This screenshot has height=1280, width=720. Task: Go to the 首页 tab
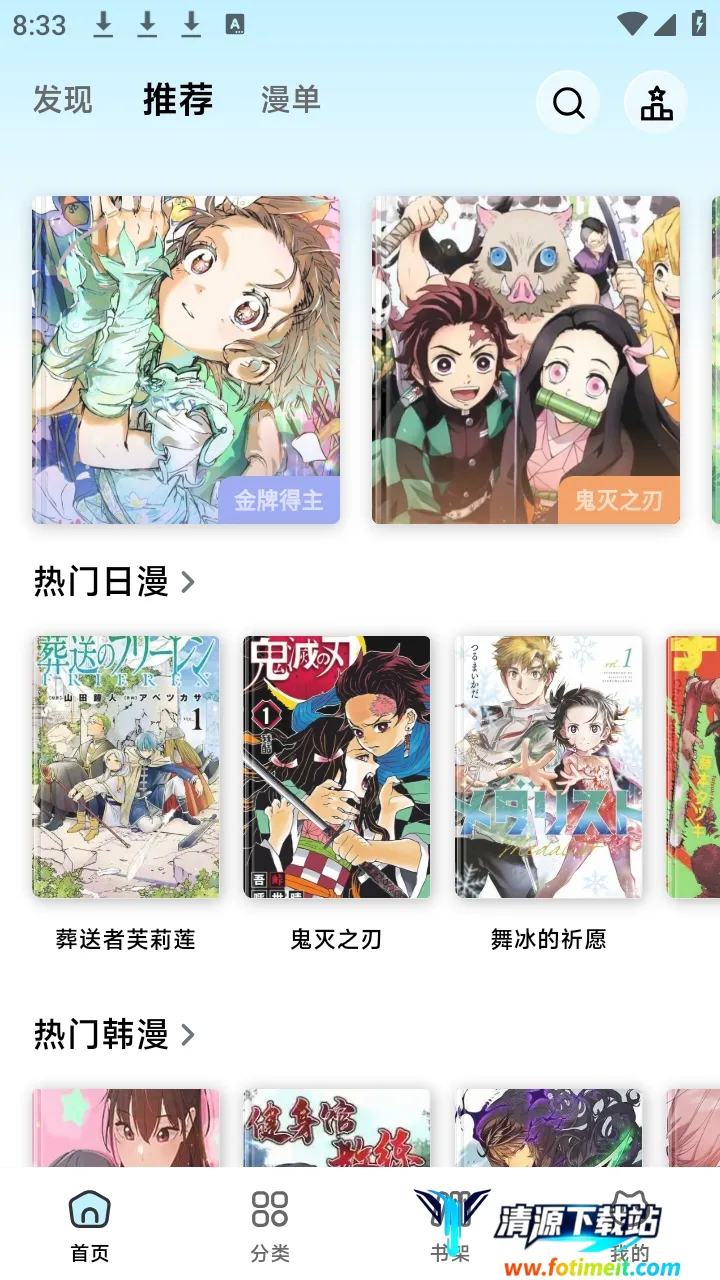click(x=89, y=1224)
